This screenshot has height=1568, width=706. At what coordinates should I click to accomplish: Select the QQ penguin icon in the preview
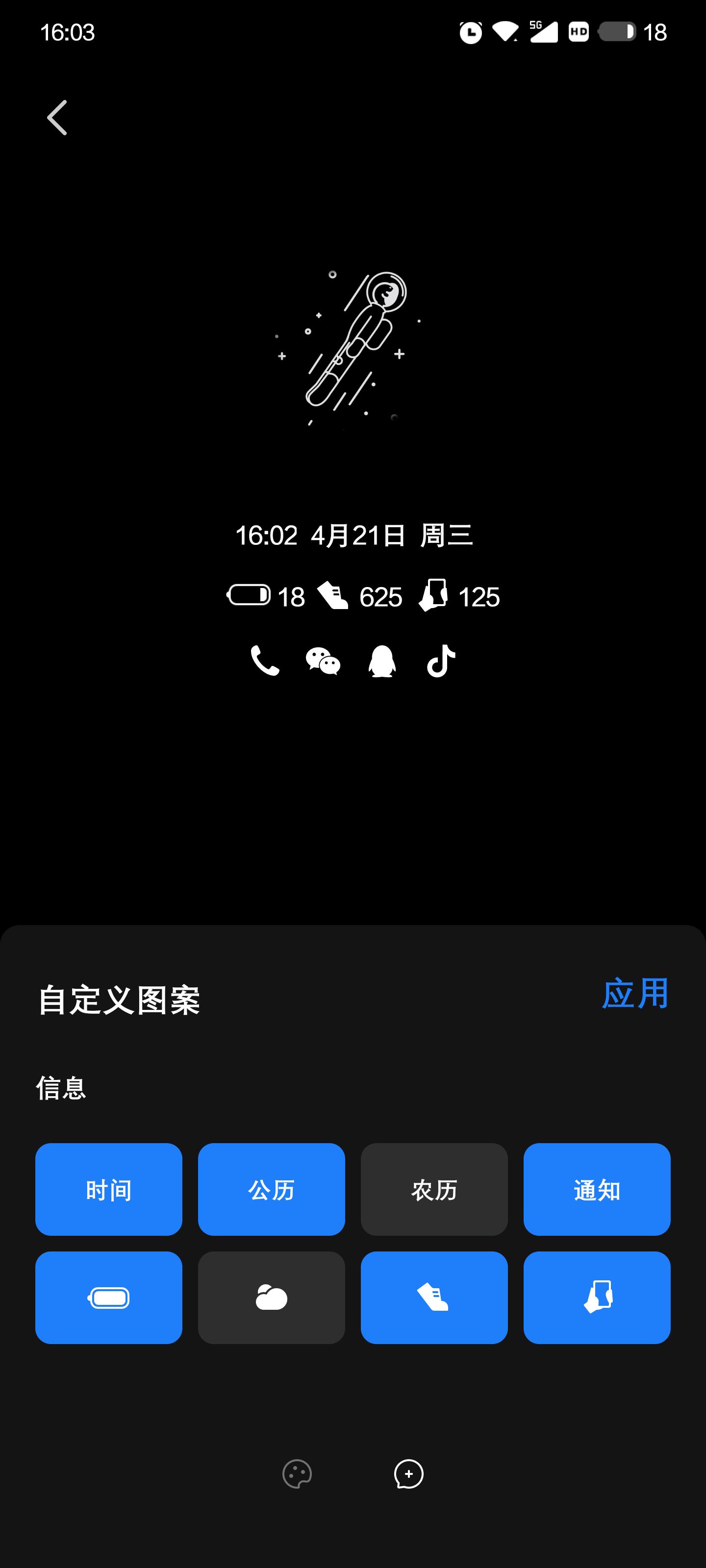(x=382, y=661)
